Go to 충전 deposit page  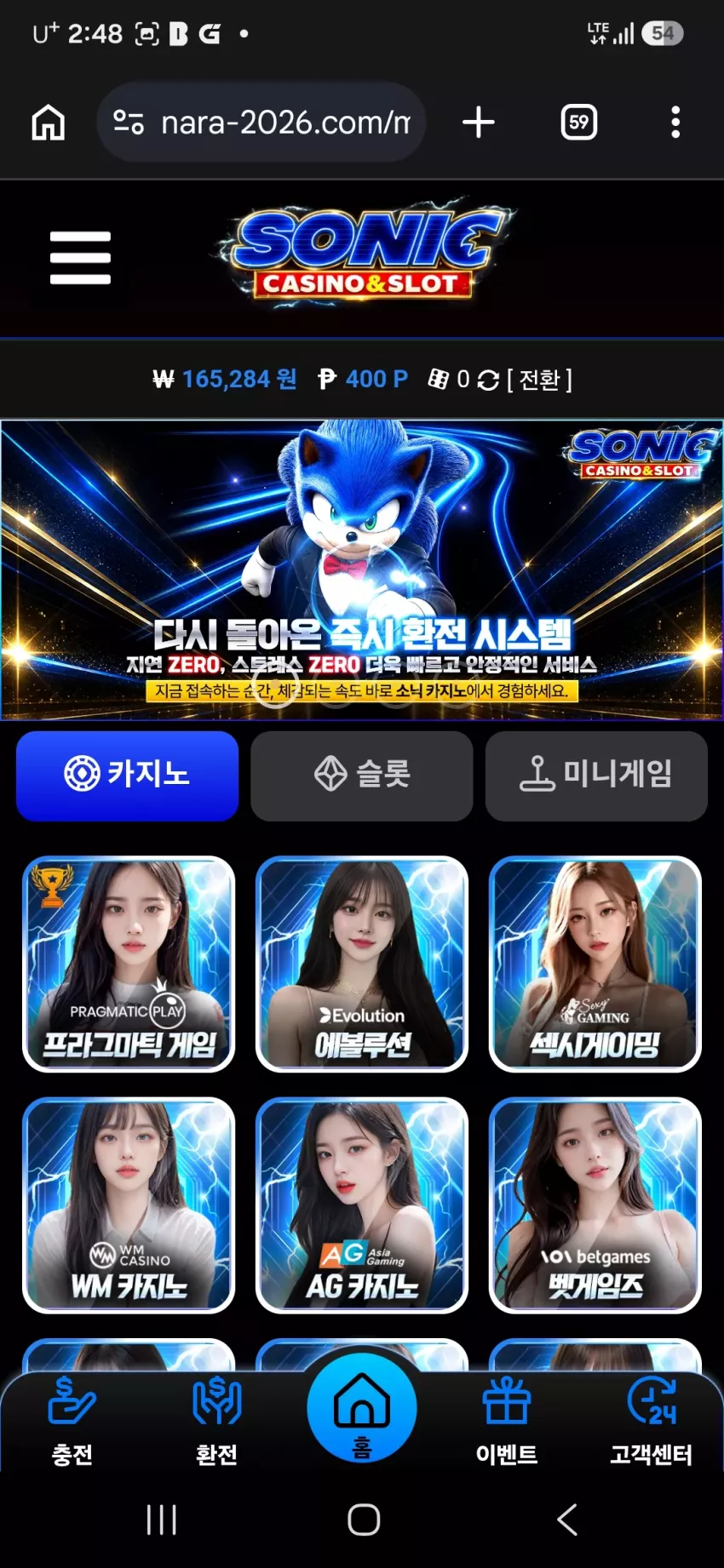pos(72,1422)
